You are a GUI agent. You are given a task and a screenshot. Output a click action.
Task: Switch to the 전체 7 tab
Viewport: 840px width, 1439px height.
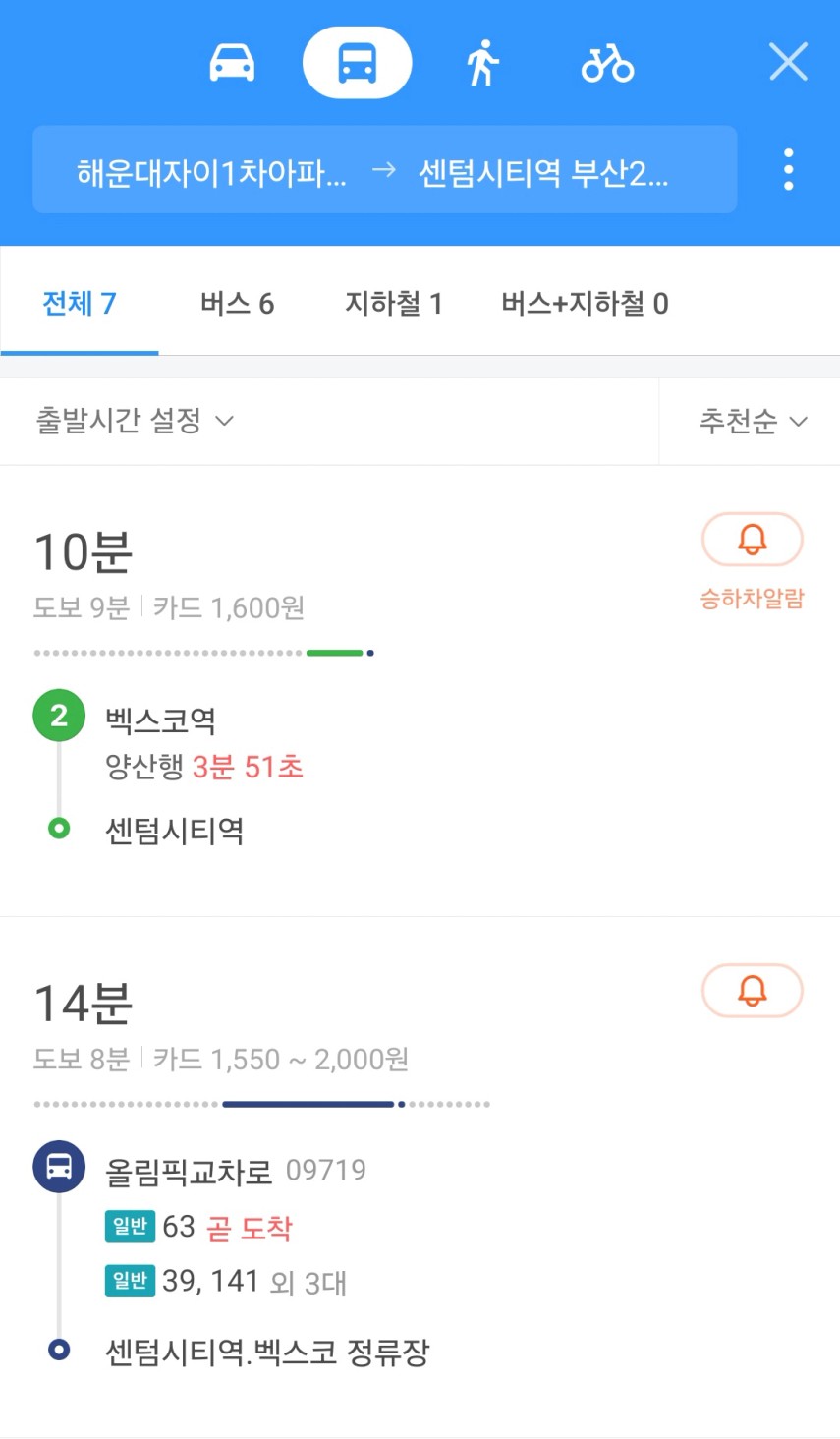click(80, 303)
